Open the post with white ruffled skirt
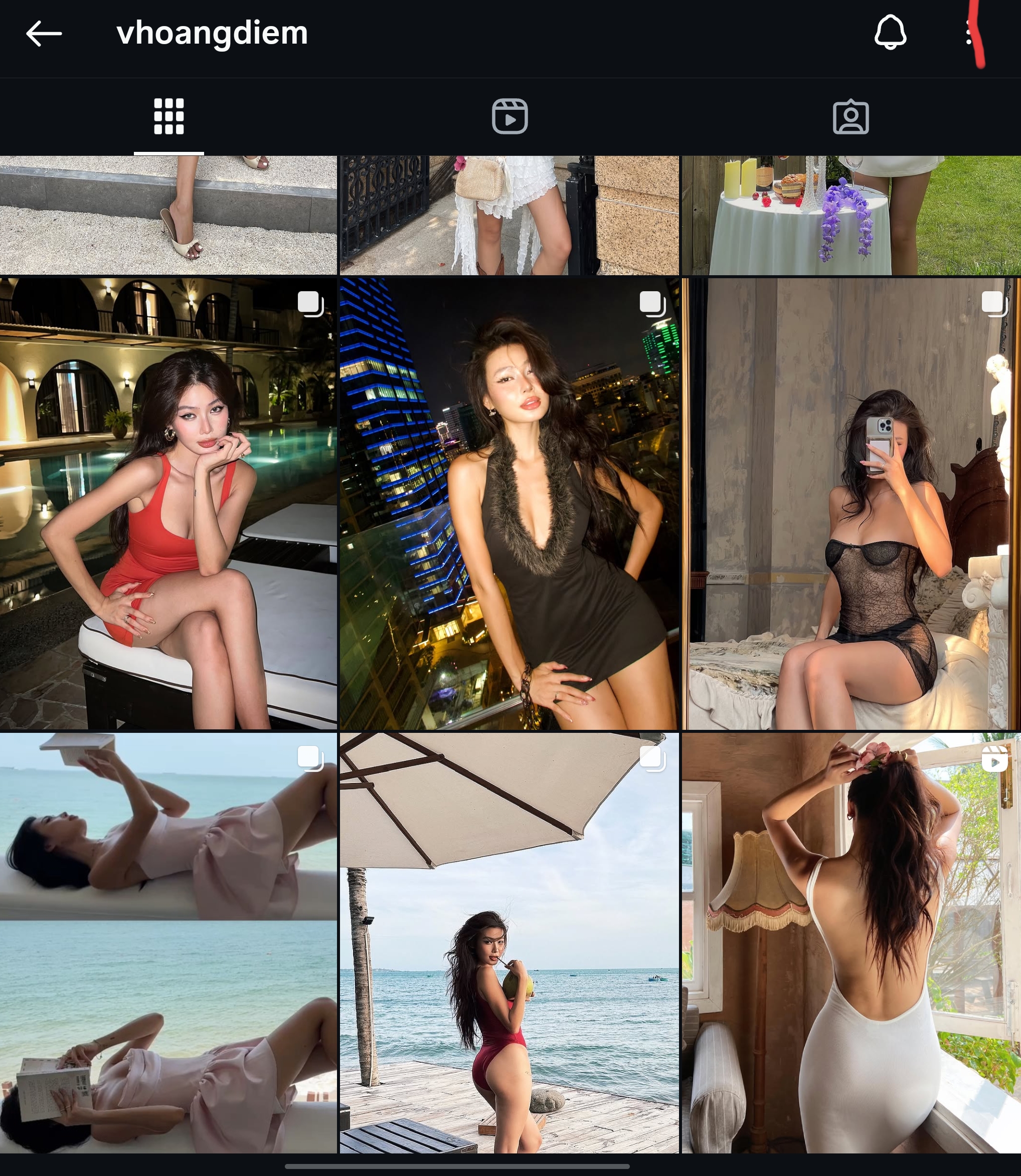Viewport: 1021px width, 1176px height. pos(509,215)
